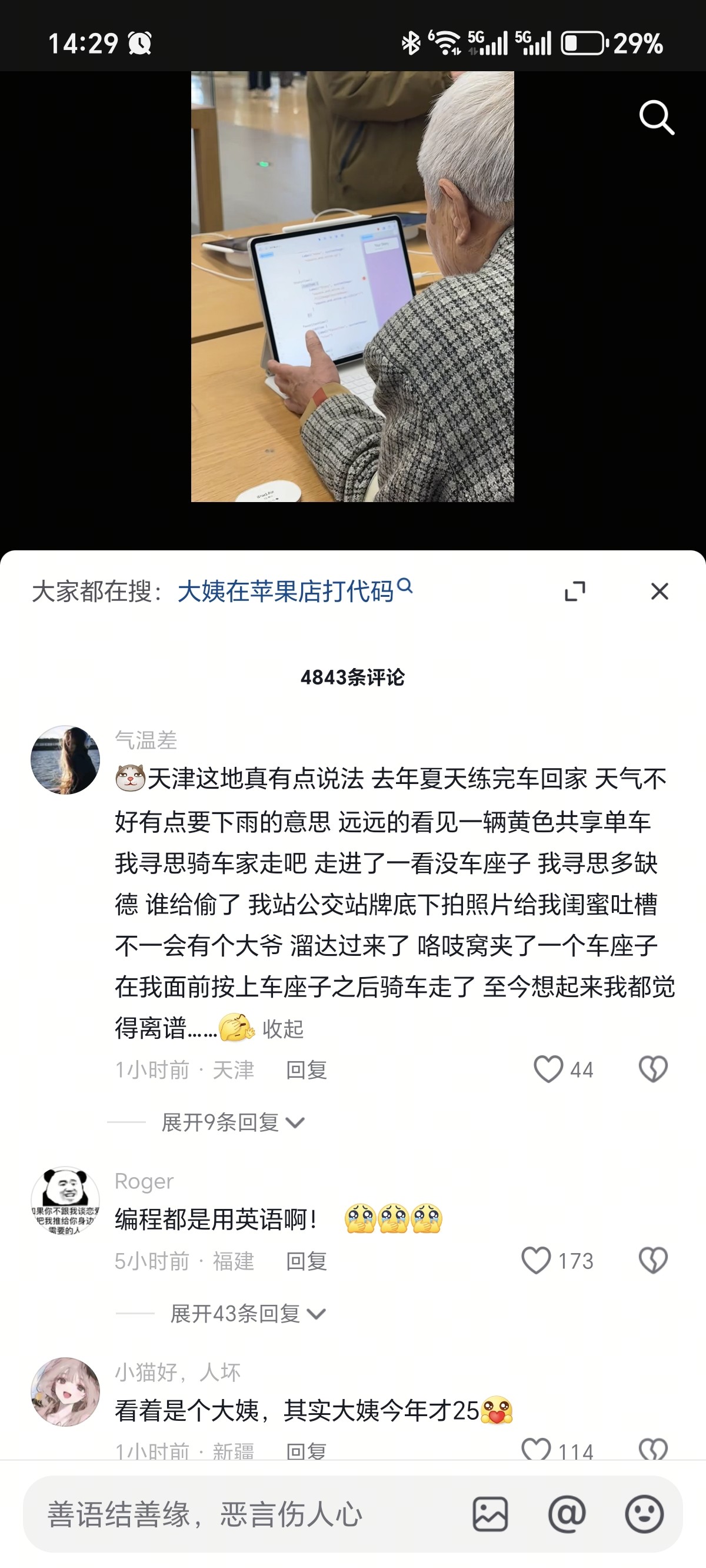Mention someone with the @ icon

pos(567,1514)
